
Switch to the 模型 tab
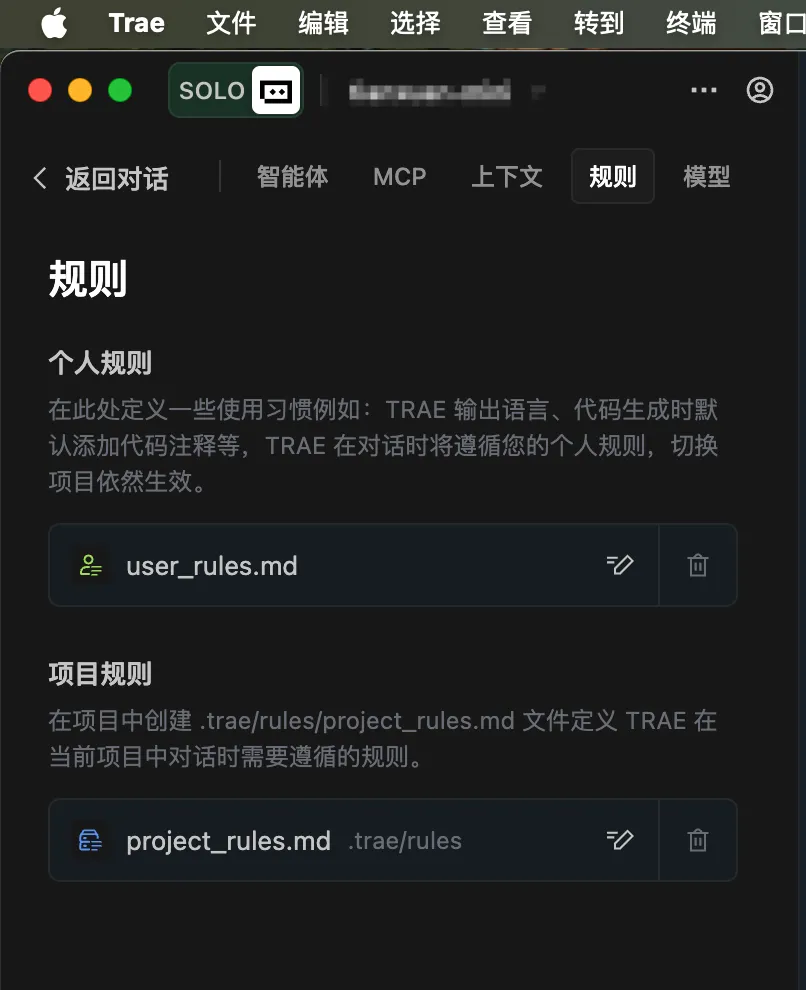[706, 177]
